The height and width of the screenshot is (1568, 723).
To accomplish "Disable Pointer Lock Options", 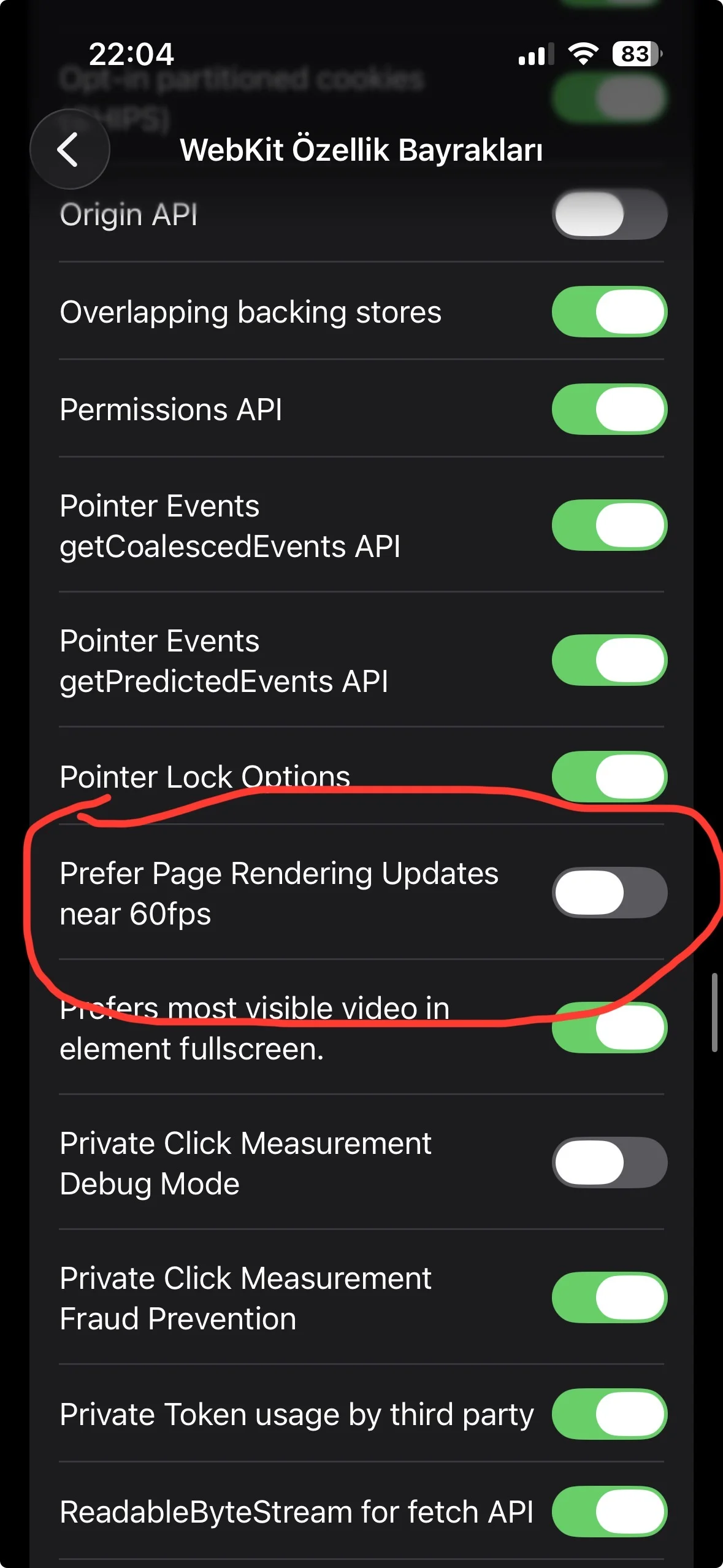I will [609, 776].
